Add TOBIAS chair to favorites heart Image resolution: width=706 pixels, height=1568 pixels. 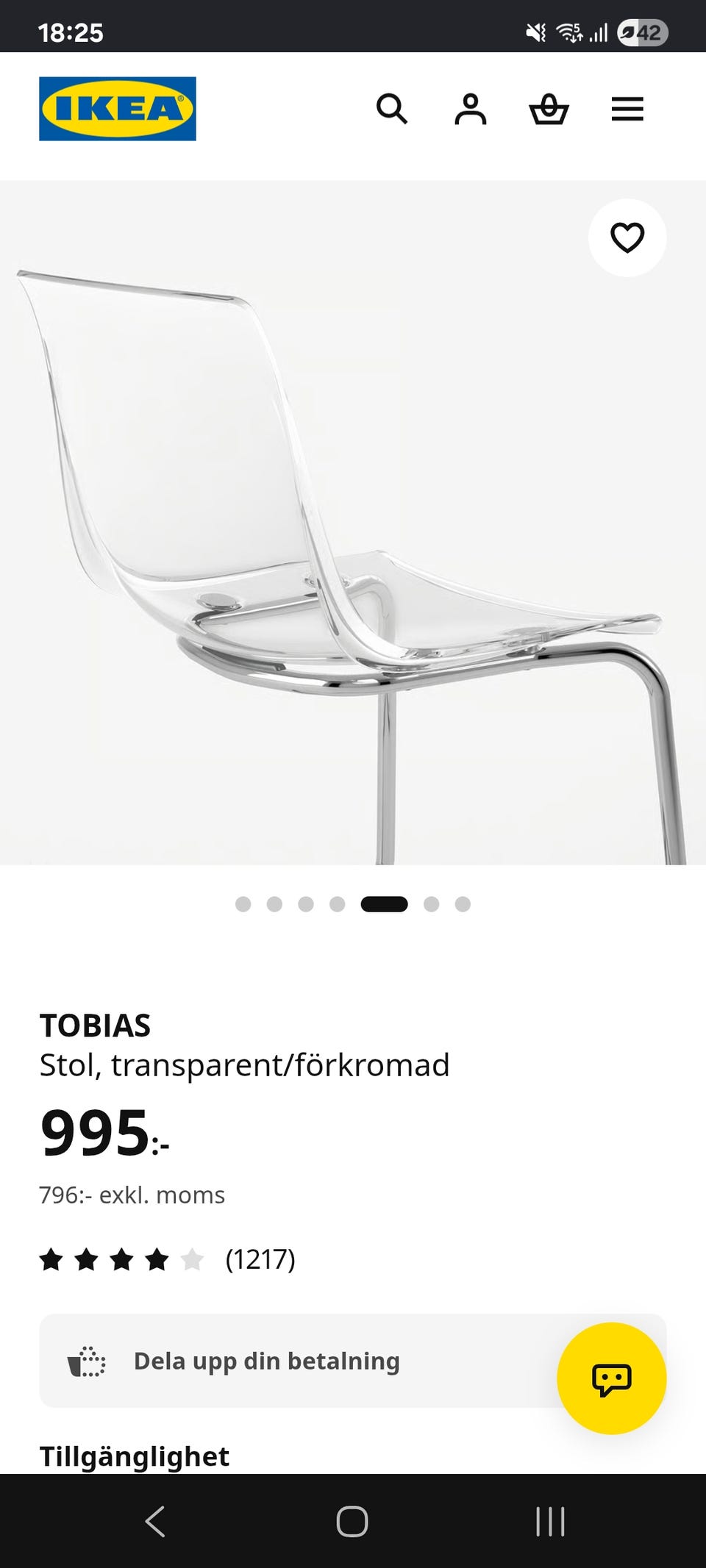(627, 237)
